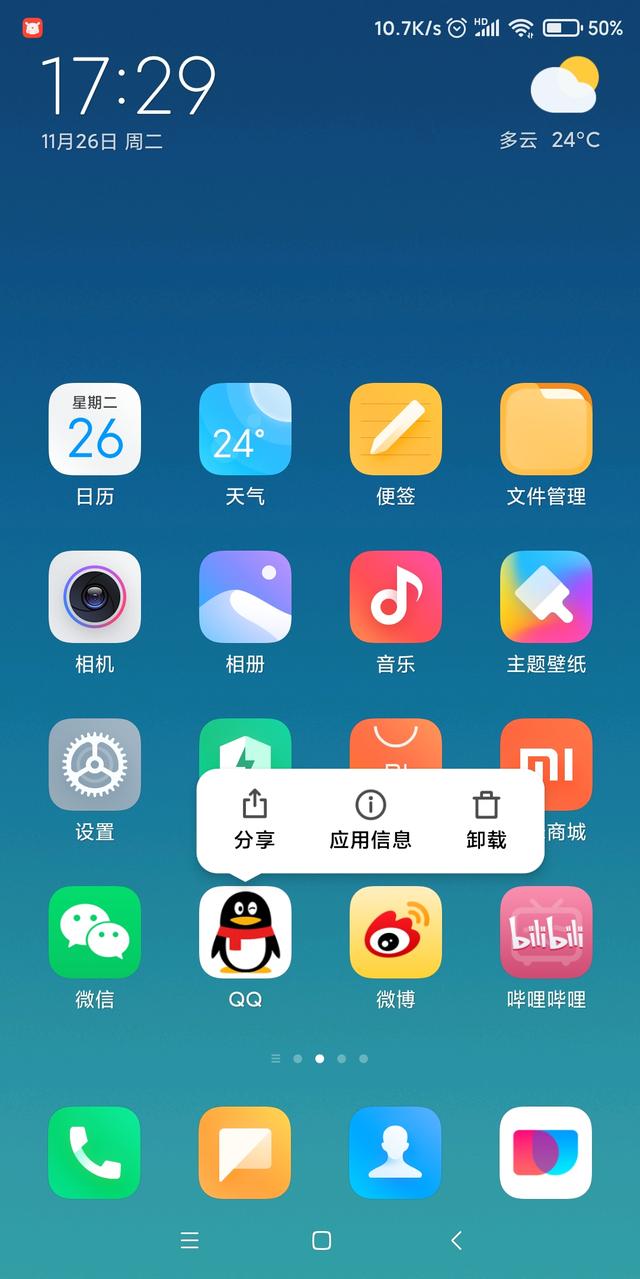
Task: Open the green phone dialer
Action: [95, 1152]
